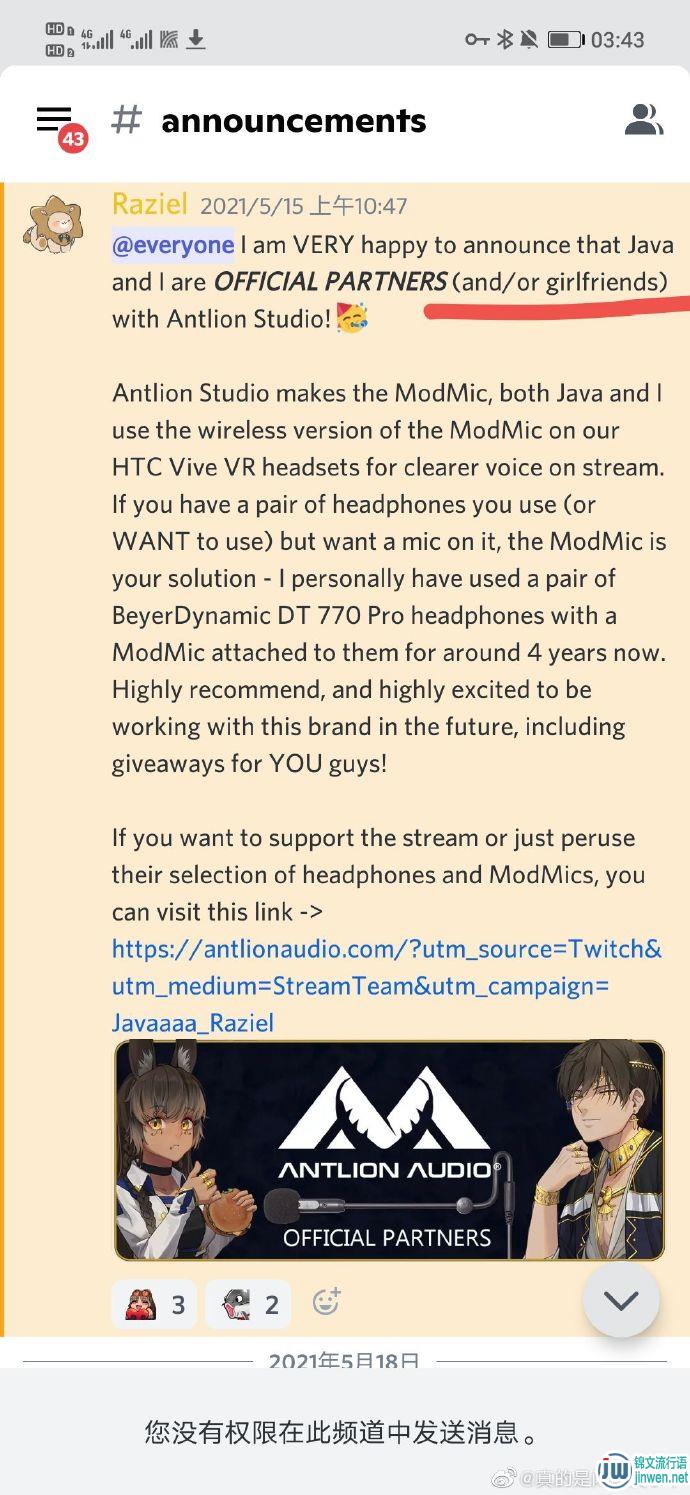Open the hamburger drawer menu
Screen dimensions: 690x1495
(55, 120)
